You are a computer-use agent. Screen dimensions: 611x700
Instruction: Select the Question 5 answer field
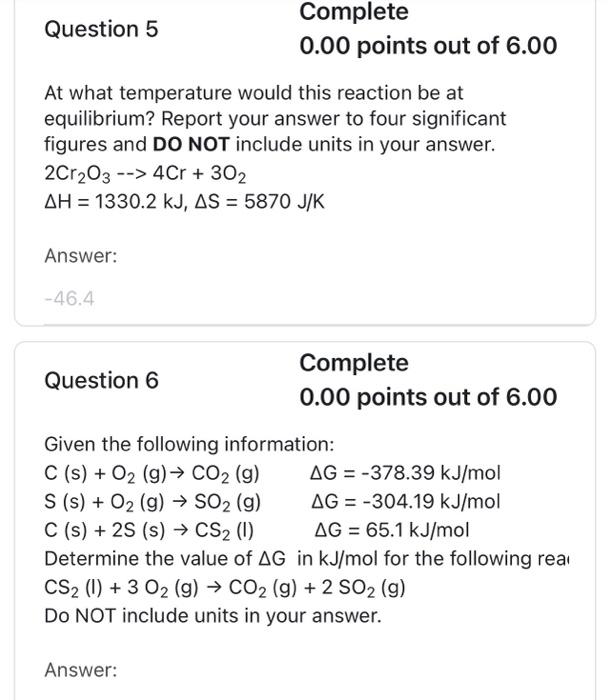click(x=300, y=299)
